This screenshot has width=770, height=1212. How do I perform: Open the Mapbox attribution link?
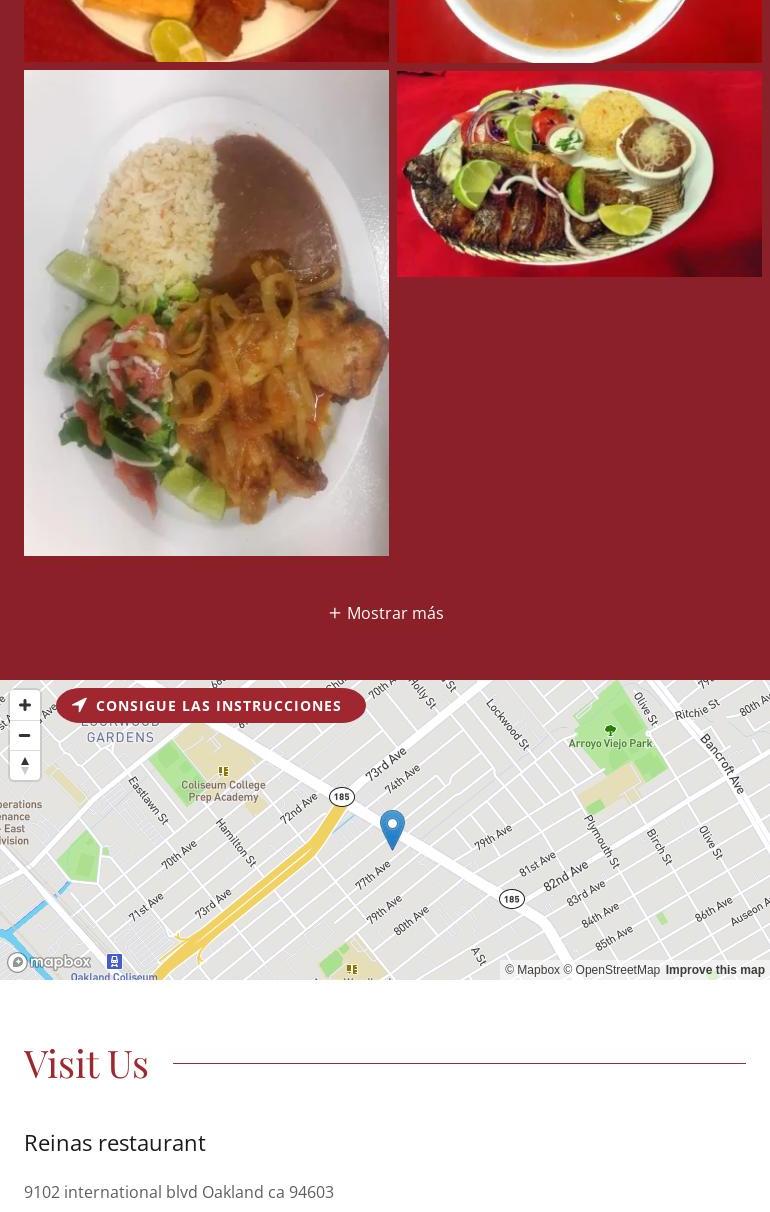532,970
